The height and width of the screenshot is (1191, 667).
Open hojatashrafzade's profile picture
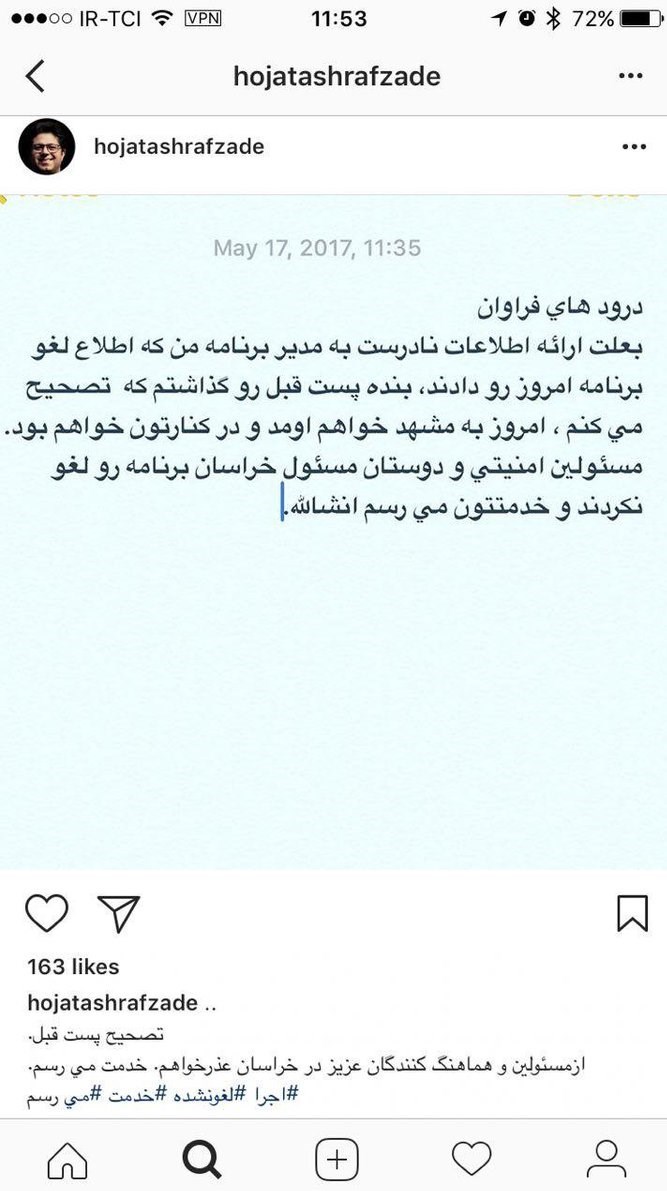46,147
